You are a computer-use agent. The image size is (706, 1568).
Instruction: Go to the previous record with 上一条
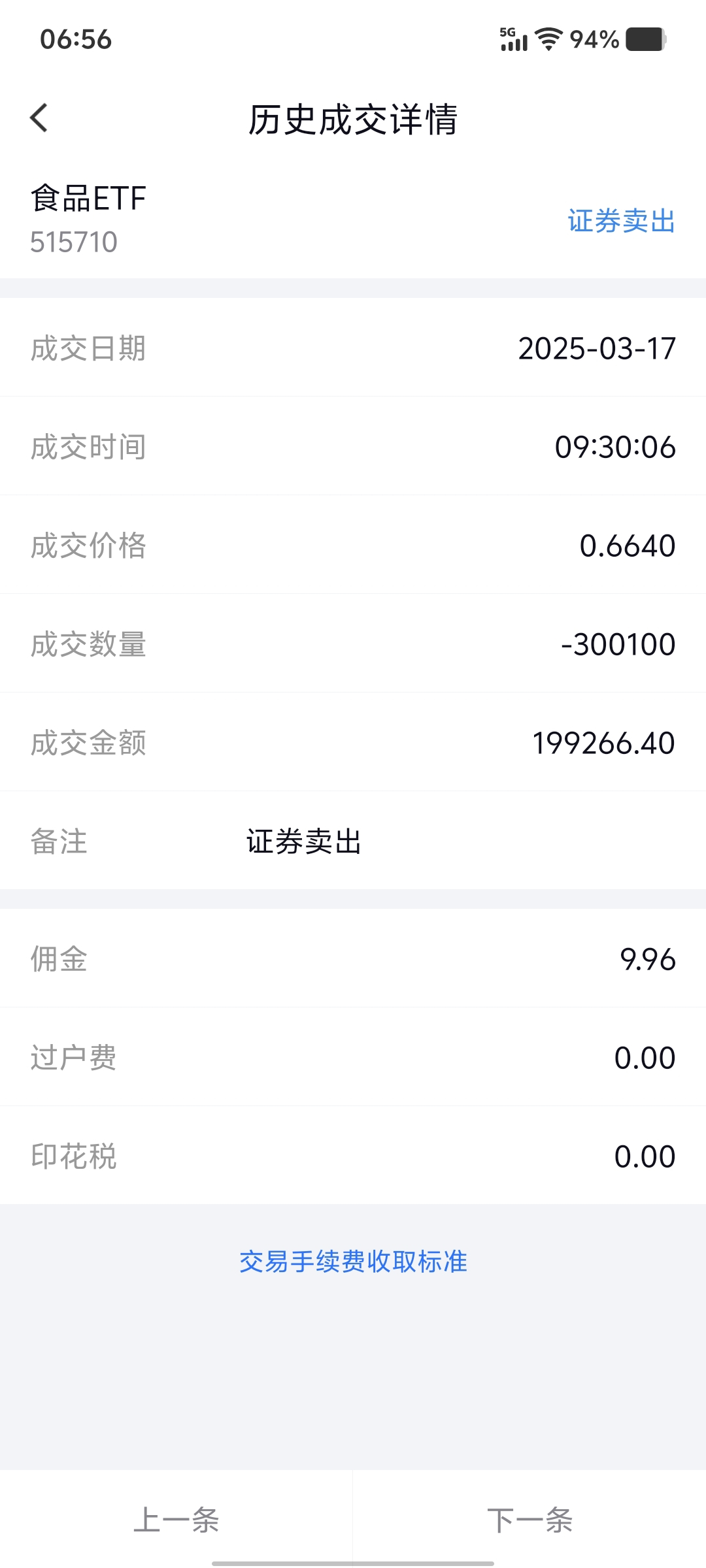[x=176, y=1519]
